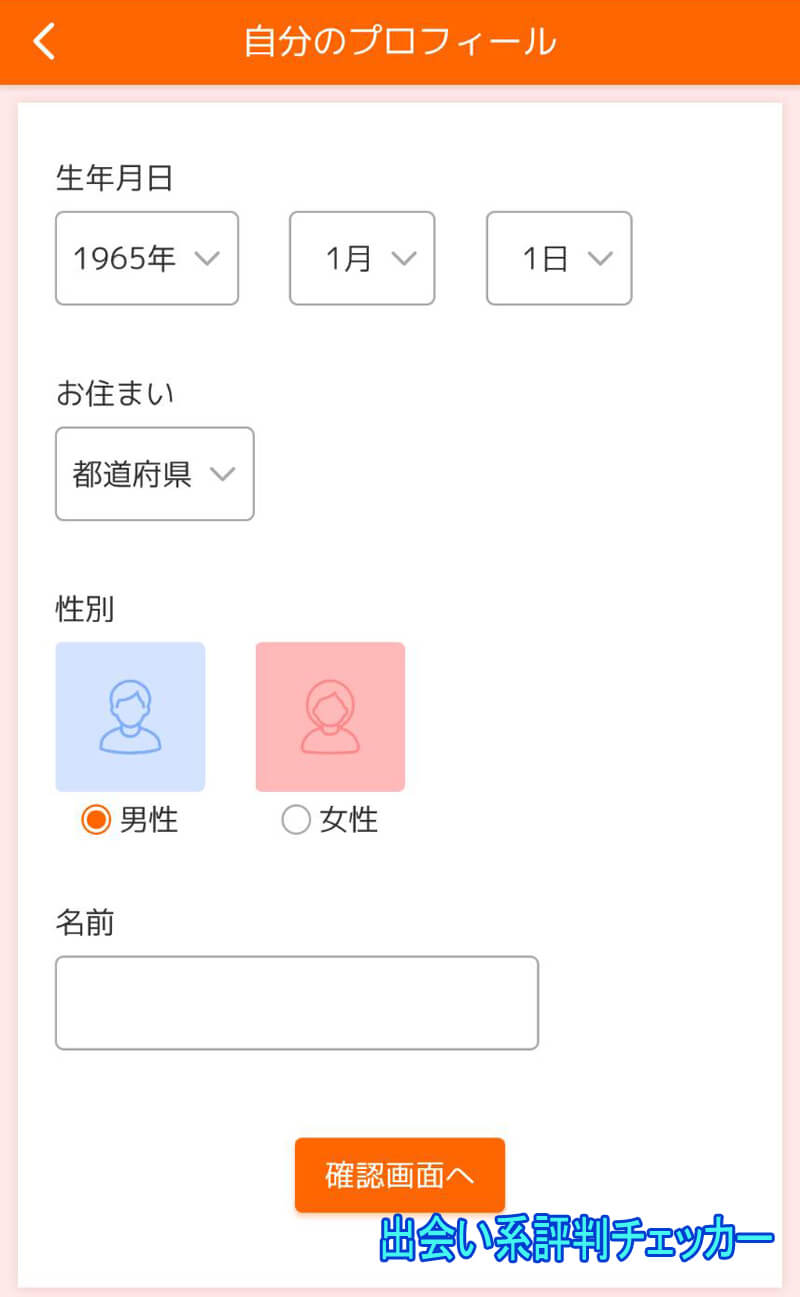The width and height of the screenshot is (800, 1297).
Task: Switch gender selection to female
Action: tap(296, 820)
